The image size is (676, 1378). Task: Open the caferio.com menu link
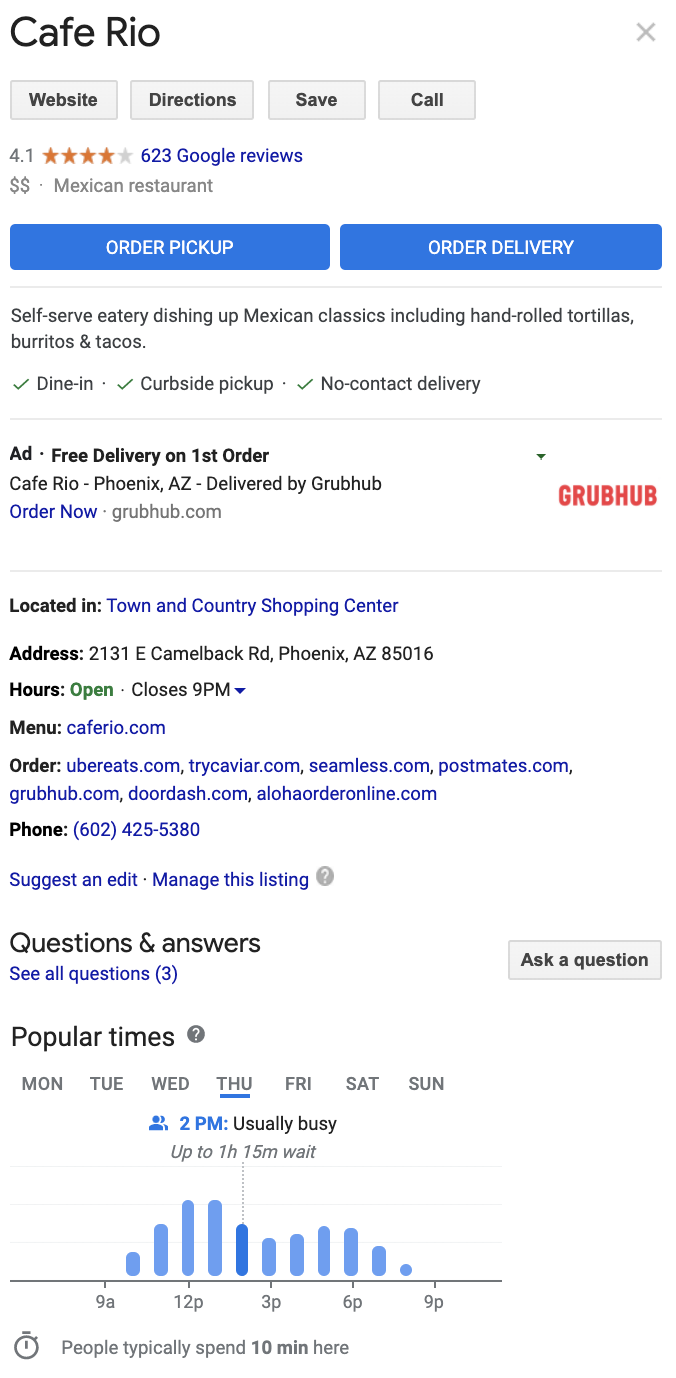(116, 728)
